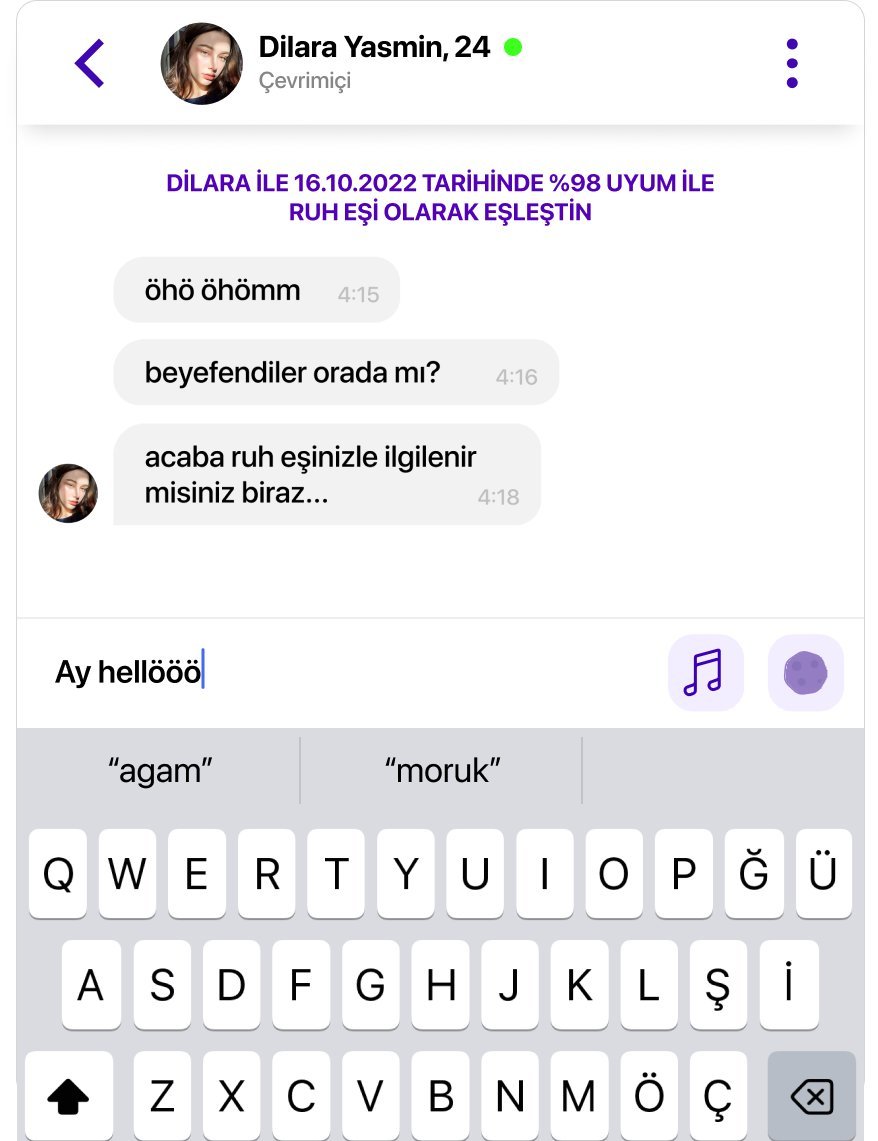Tap the music note button
This screenshot has width=878, height=1141.
click(x=705, y=673)
